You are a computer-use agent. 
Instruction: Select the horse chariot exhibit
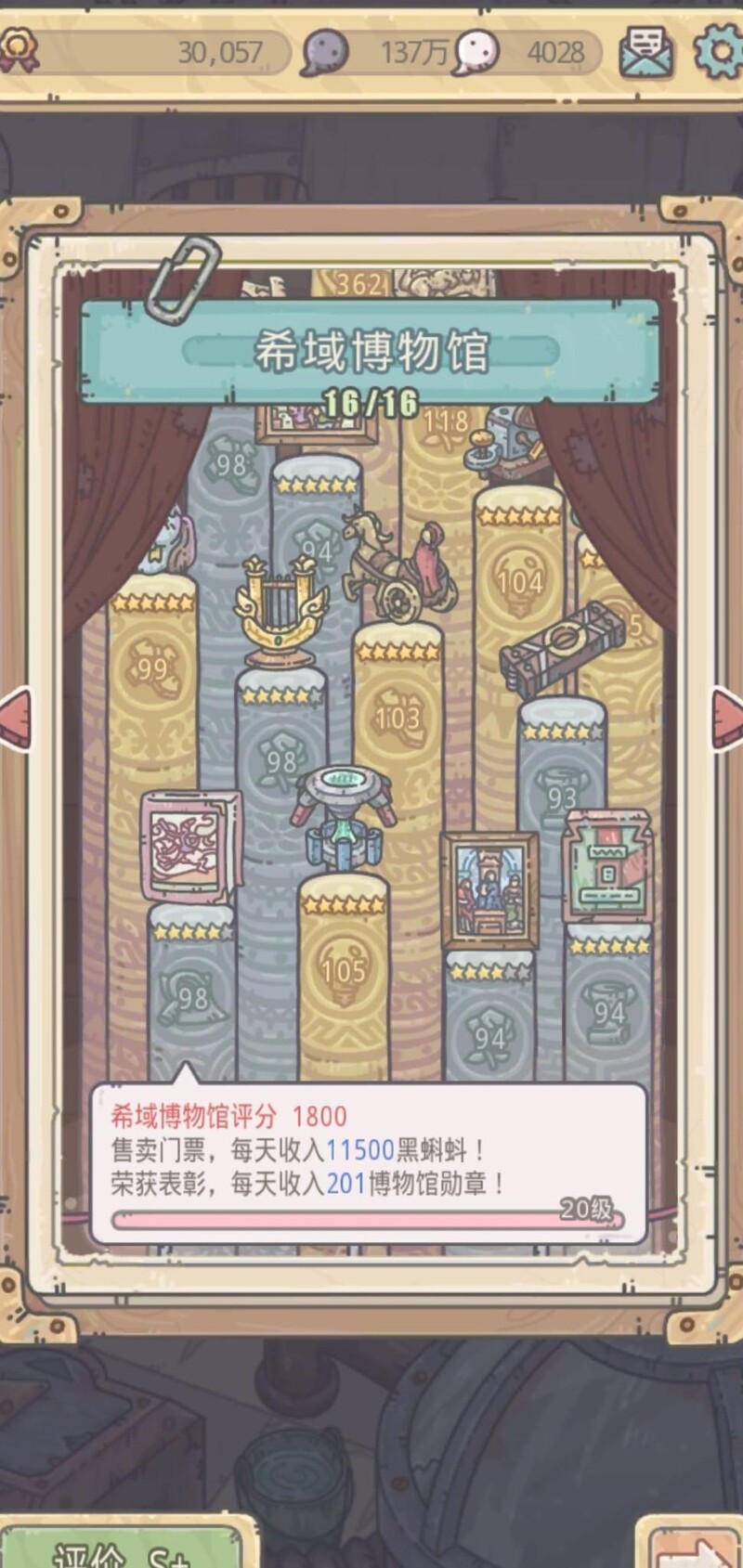pyautogui.click(x=398, y=568)
